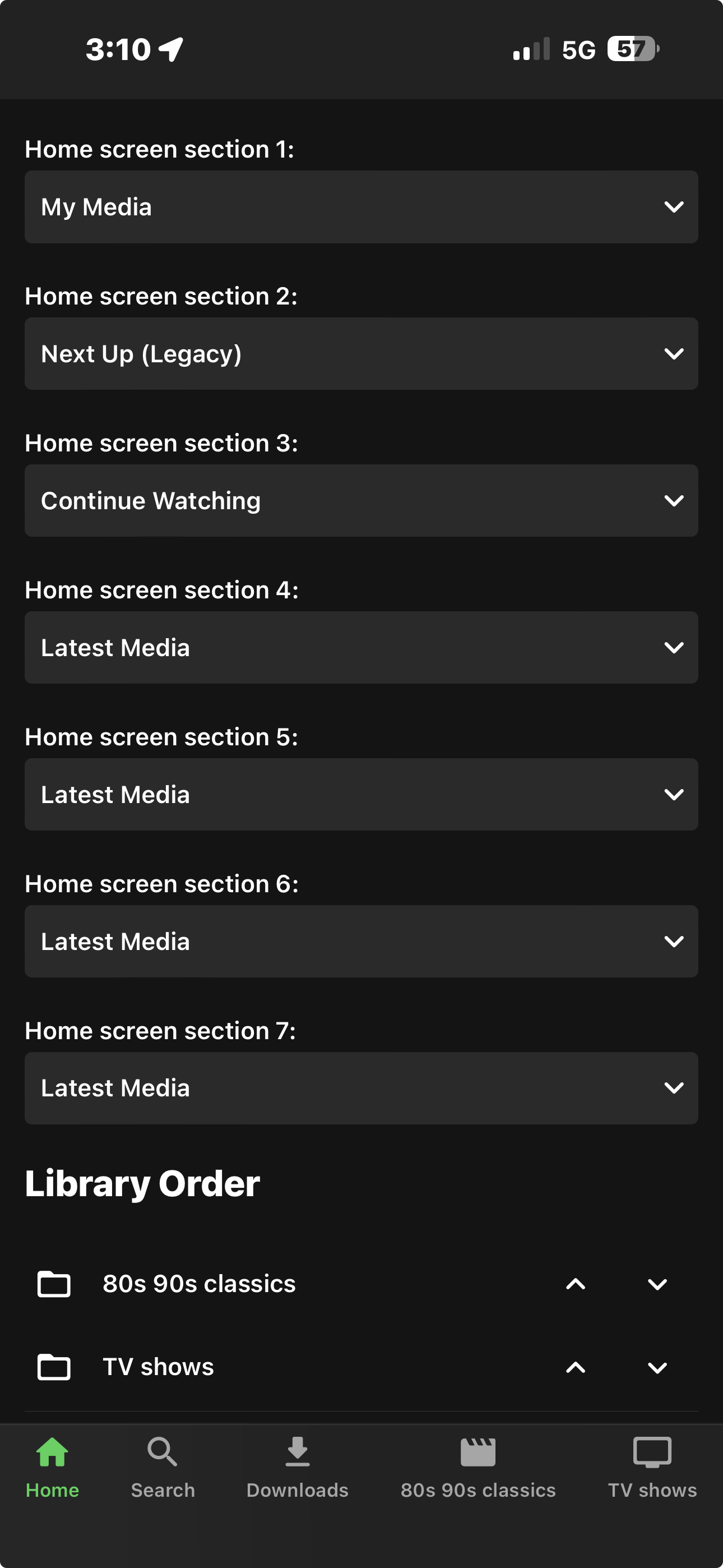723x1568 pixels.
Task: Switch to the Home tab
Action: pos(52,1468)
